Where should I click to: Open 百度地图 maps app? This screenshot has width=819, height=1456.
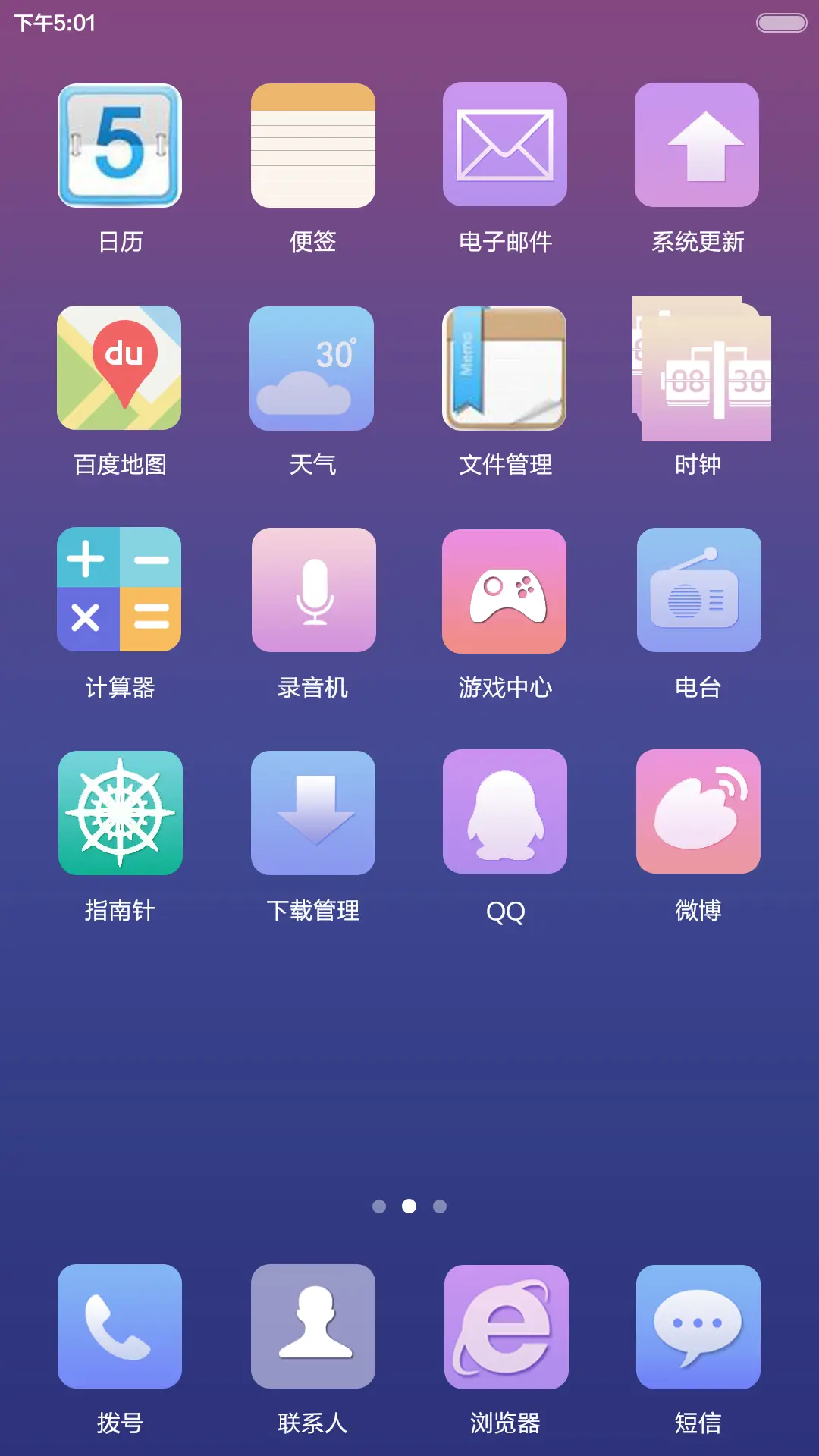pos(119,368)
